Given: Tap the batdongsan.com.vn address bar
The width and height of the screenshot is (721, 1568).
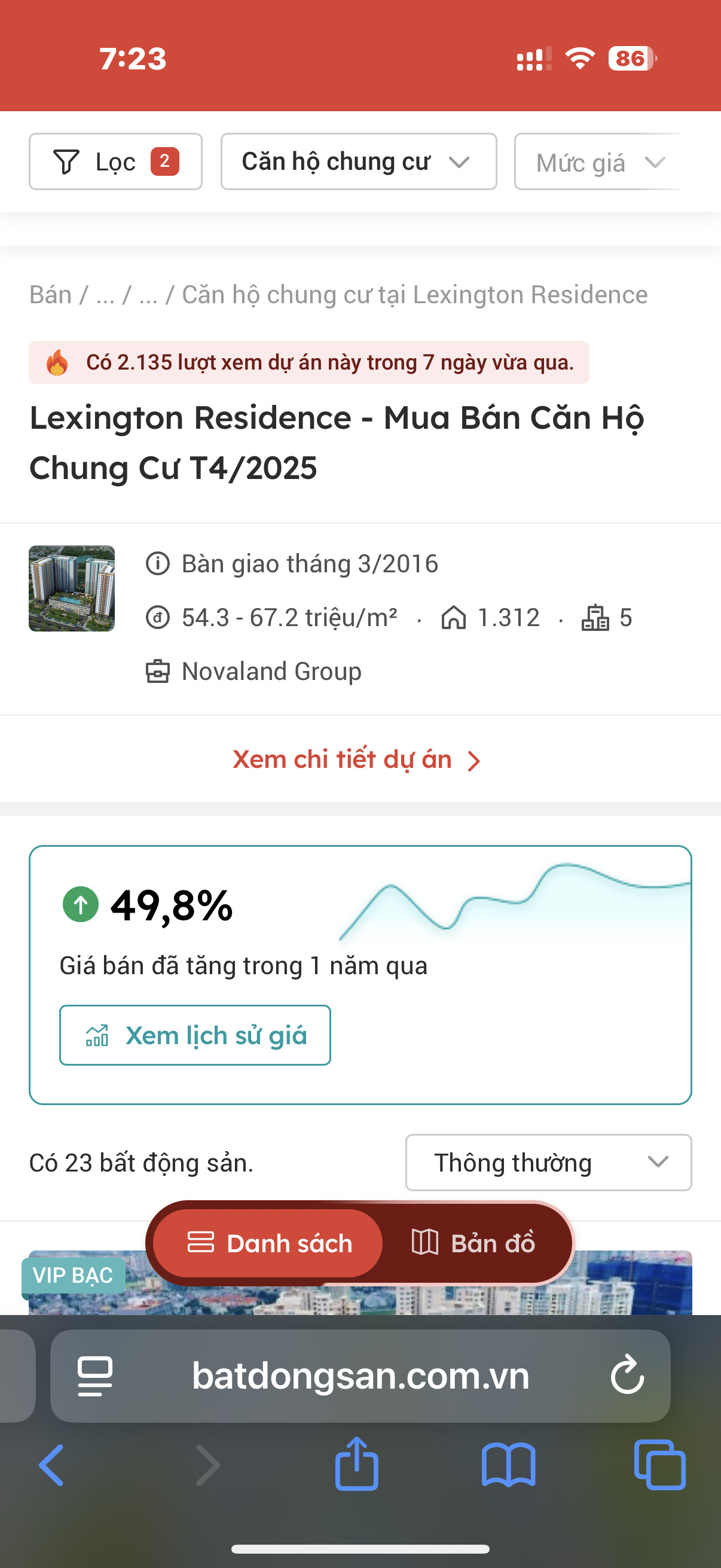Looking at the screenshot, I should pos(360,1375).
